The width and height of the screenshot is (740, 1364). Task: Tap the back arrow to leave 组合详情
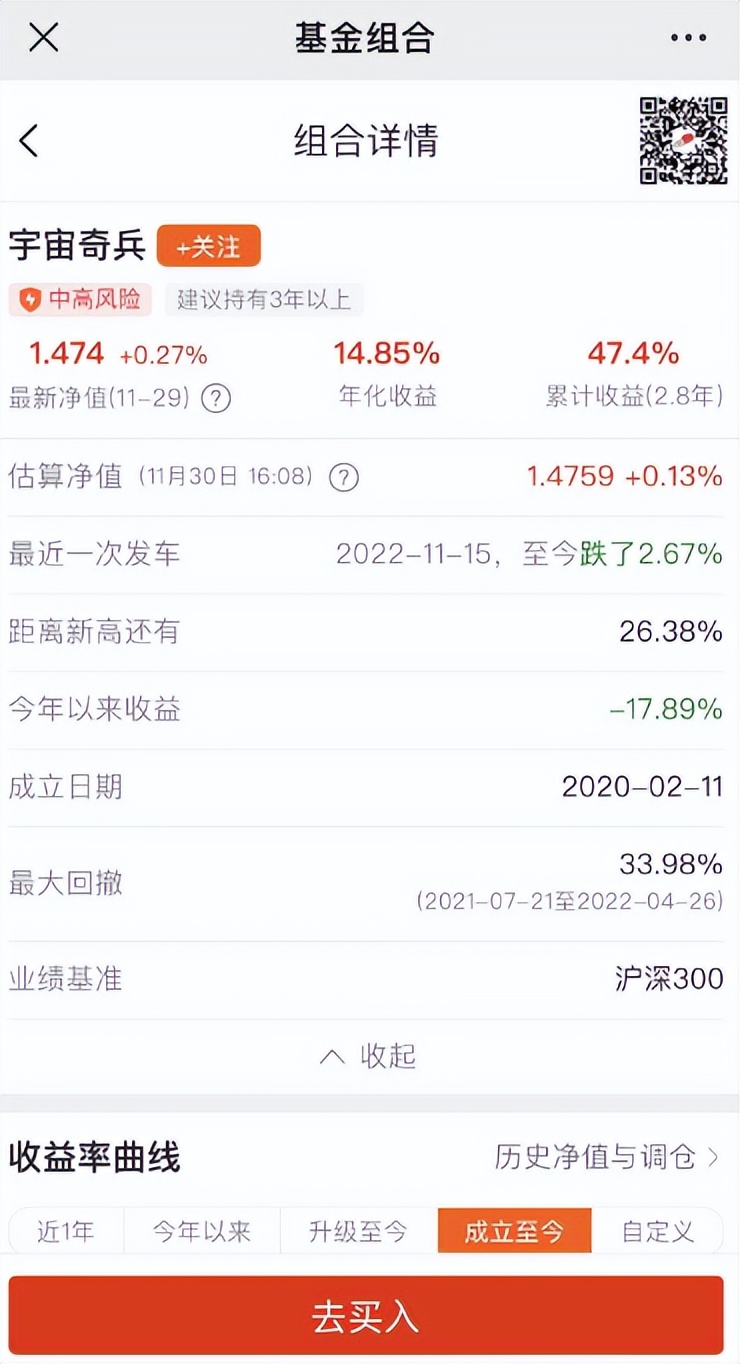pyautogui.click(x=28, y=140)
